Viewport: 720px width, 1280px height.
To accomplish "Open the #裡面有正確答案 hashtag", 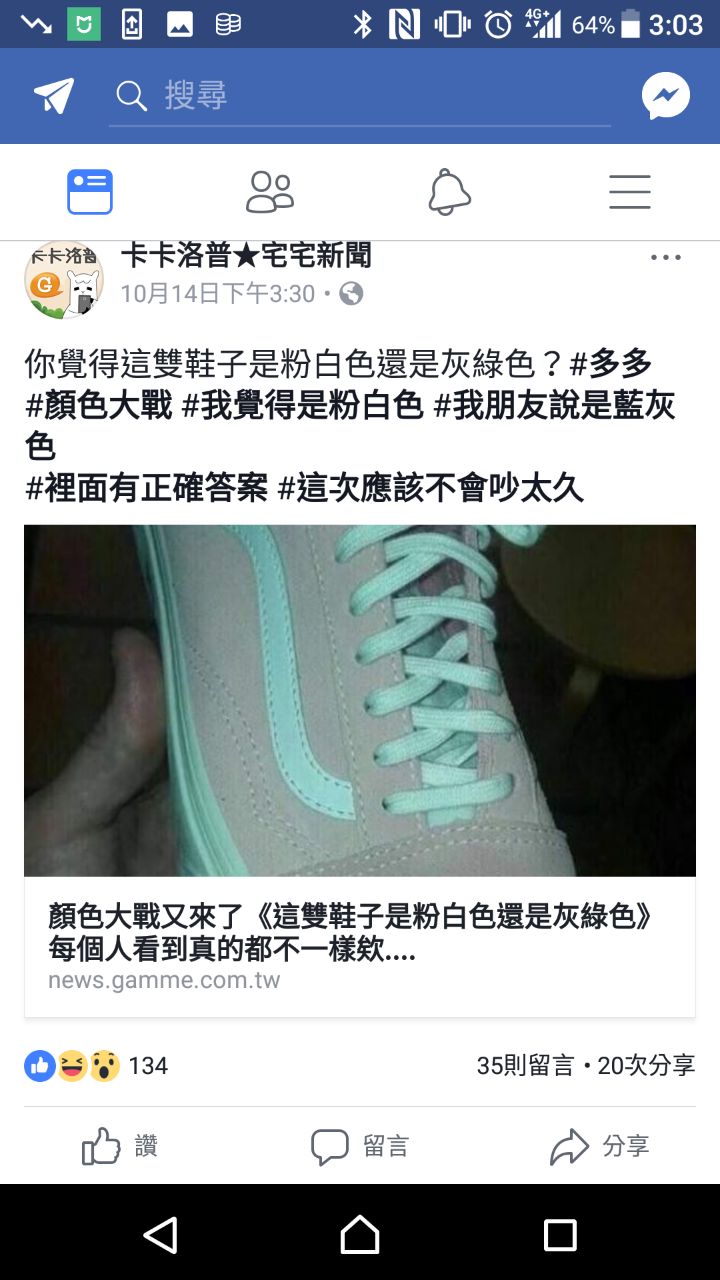I will pos(146,488).
